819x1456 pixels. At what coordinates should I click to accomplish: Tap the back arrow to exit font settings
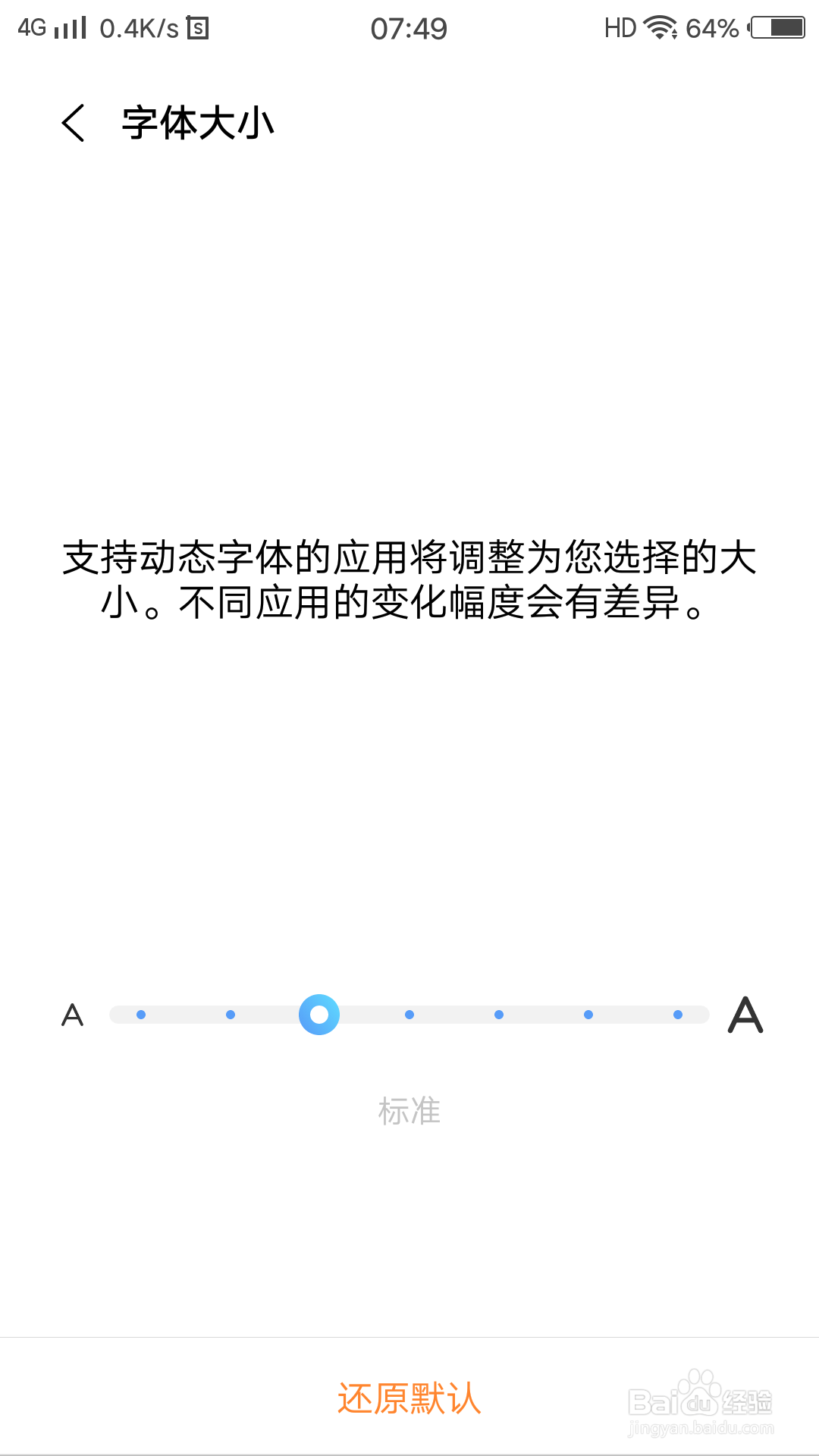(74, 122)
